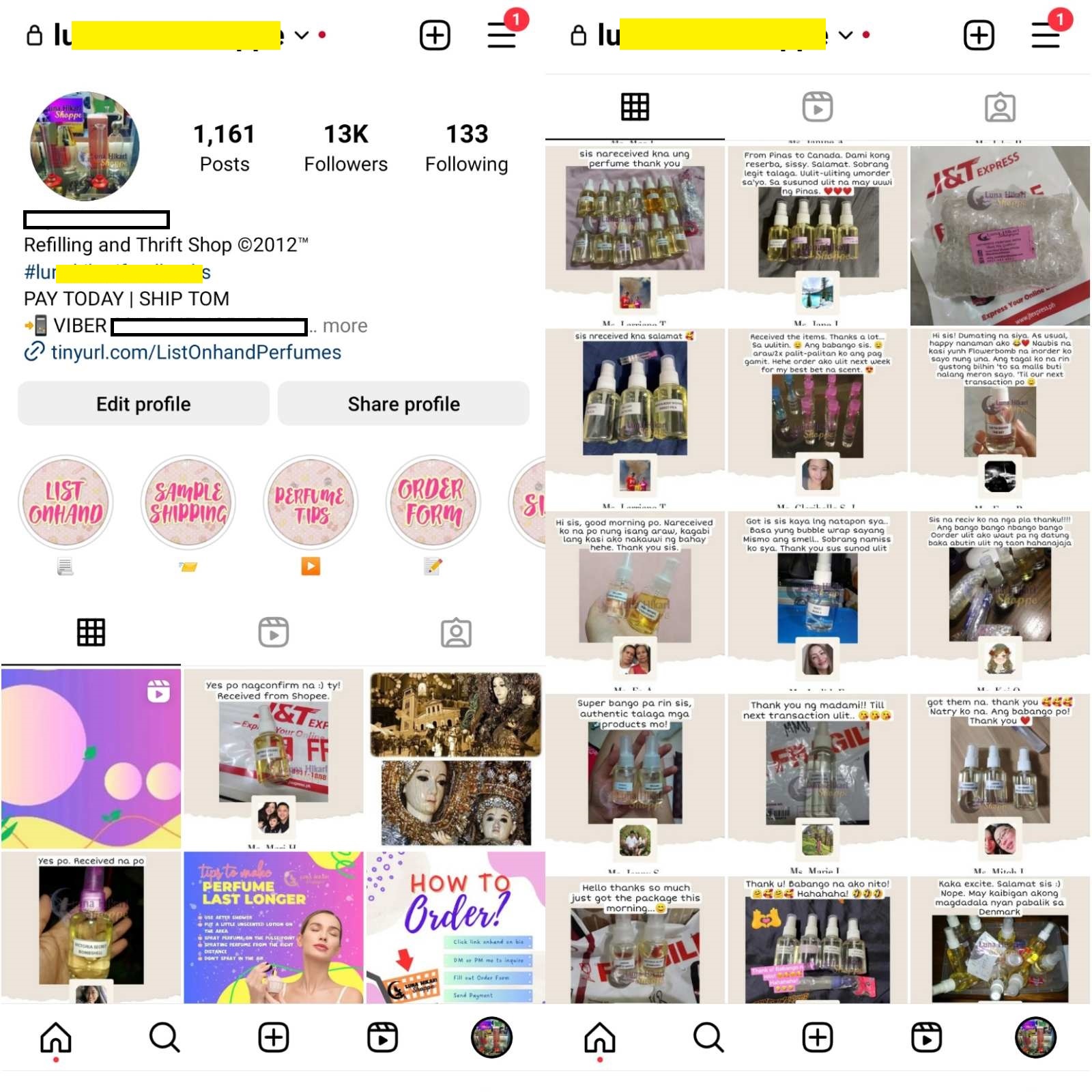The image size is (1092, 1092).
Task: Open the List Onhand story highlight
Action: (66, 503)
